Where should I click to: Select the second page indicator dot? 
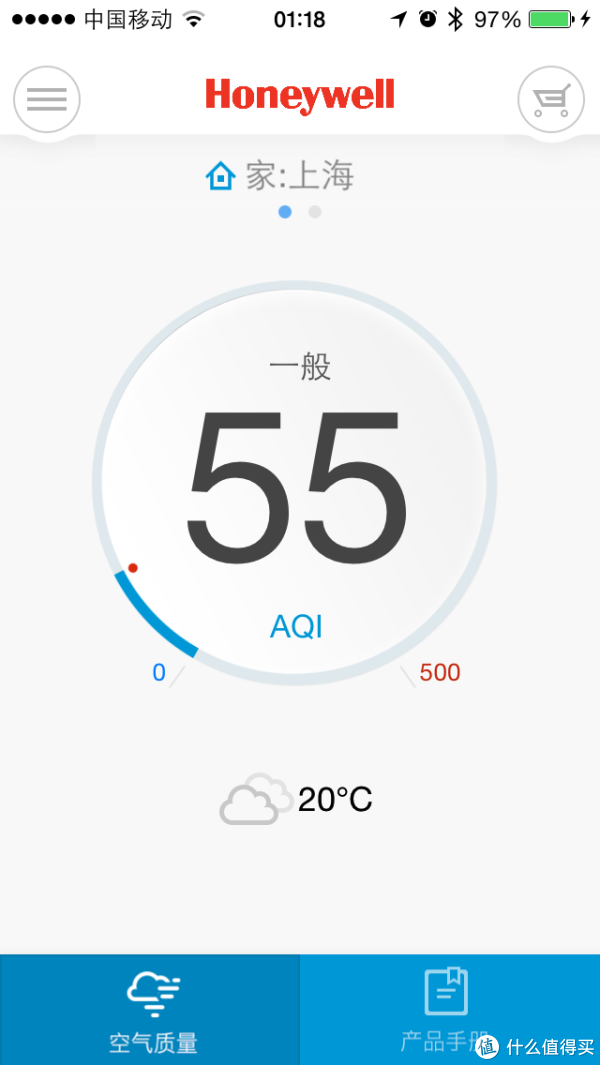tap(315, 212)
